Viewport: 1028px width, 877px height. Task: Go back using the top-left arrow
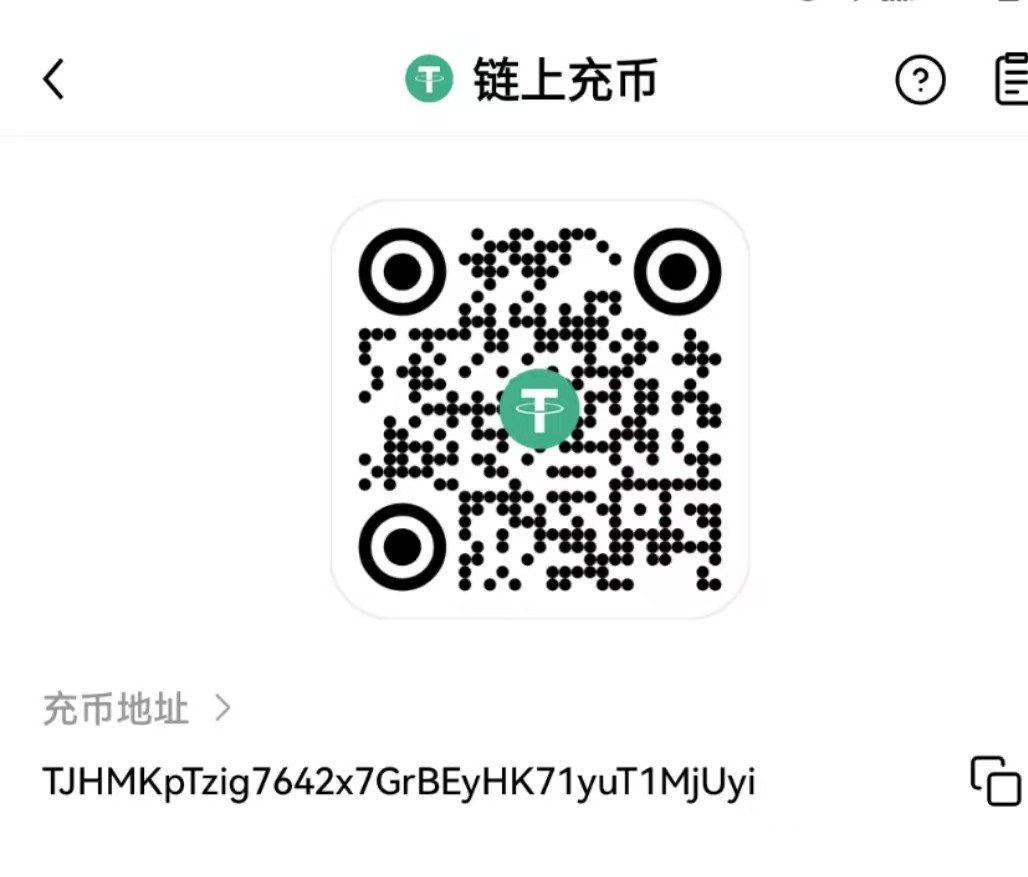(54, 79)
